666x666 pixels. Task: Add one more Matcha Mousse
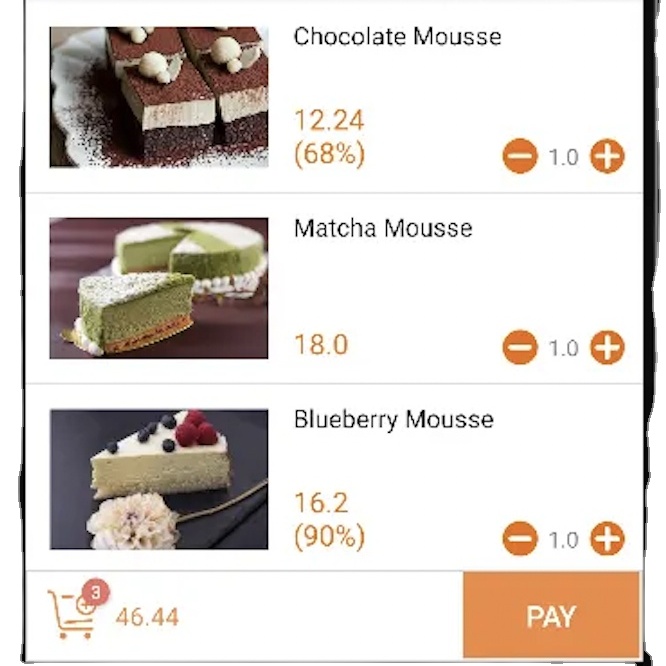coord(607,348)
